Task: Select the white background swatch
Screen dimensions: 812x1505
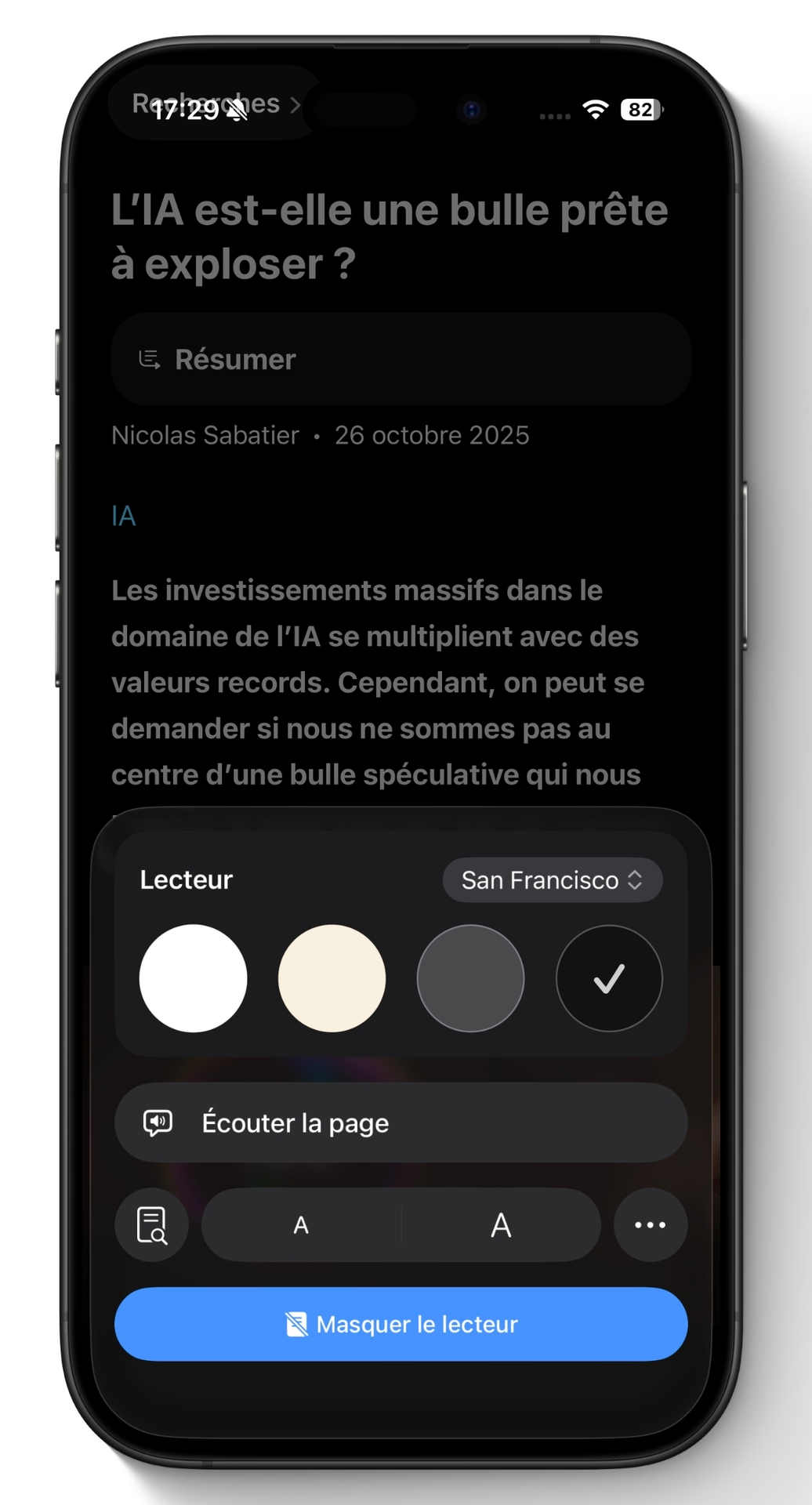Action: click(193, 977)
